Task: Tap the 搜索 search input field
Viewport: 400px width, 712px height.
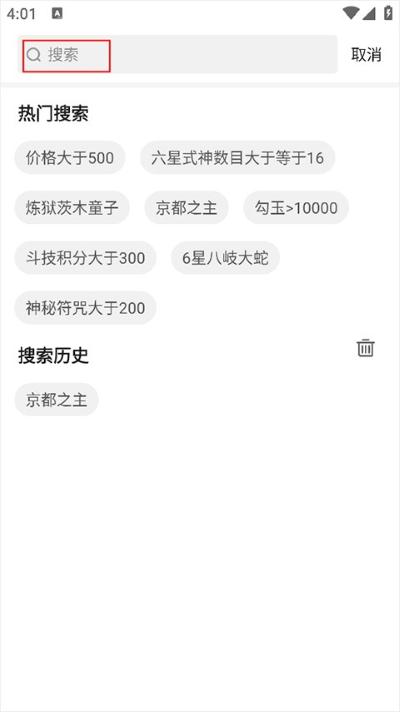Action: (180, 54)
